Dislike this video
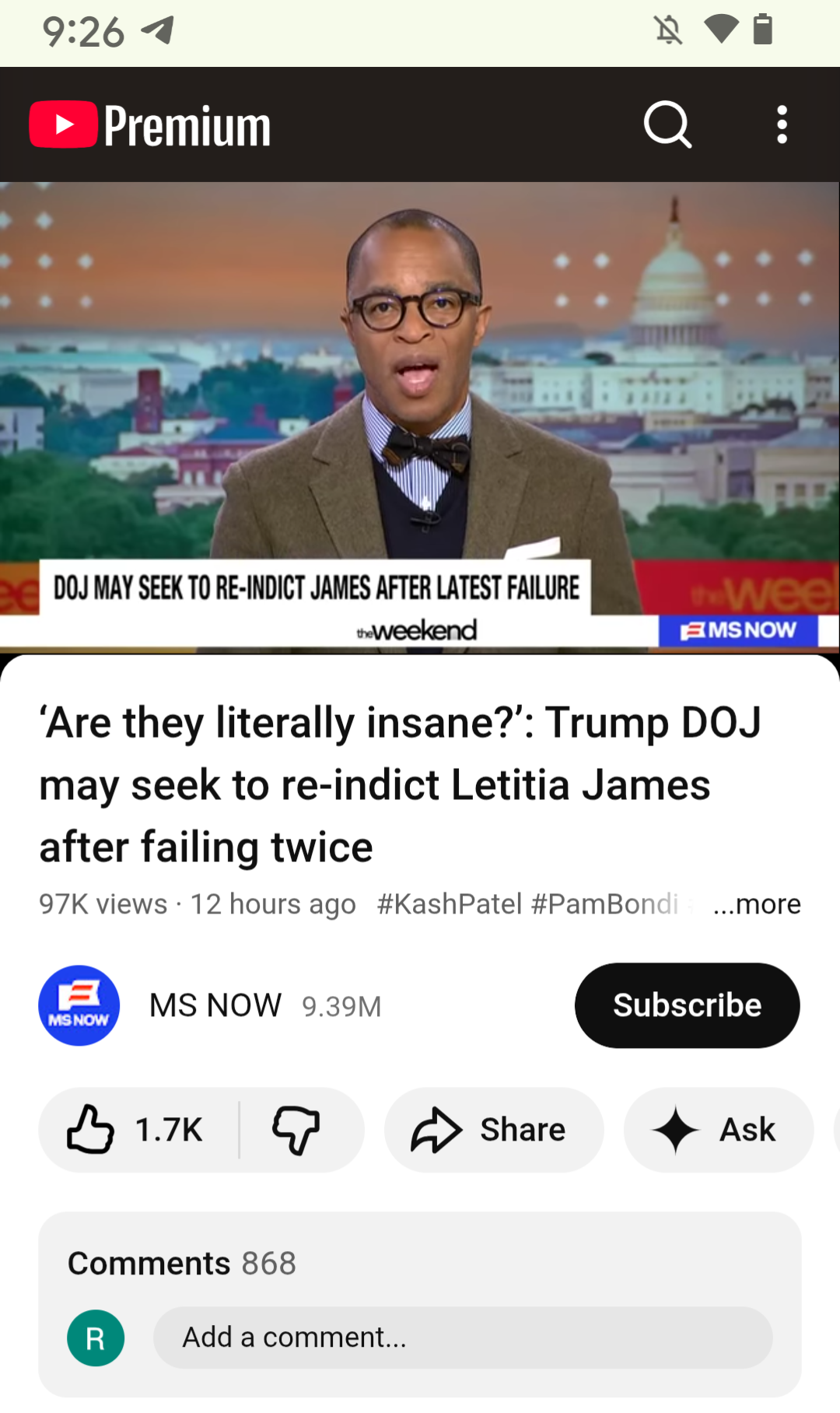This screenshot has height=1413, width=840. (x=296, y=1130)
